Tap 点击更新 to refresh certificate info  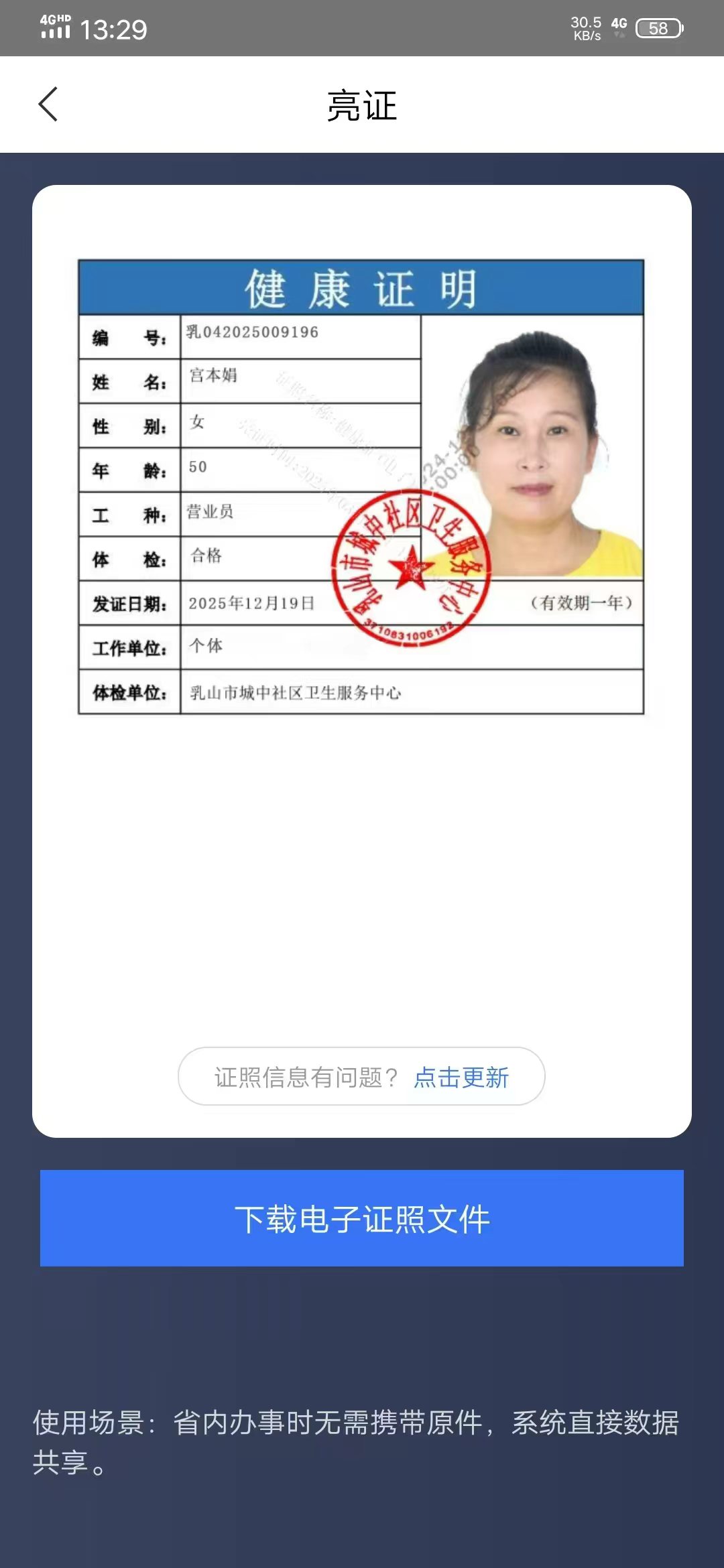coord(461,1077)
